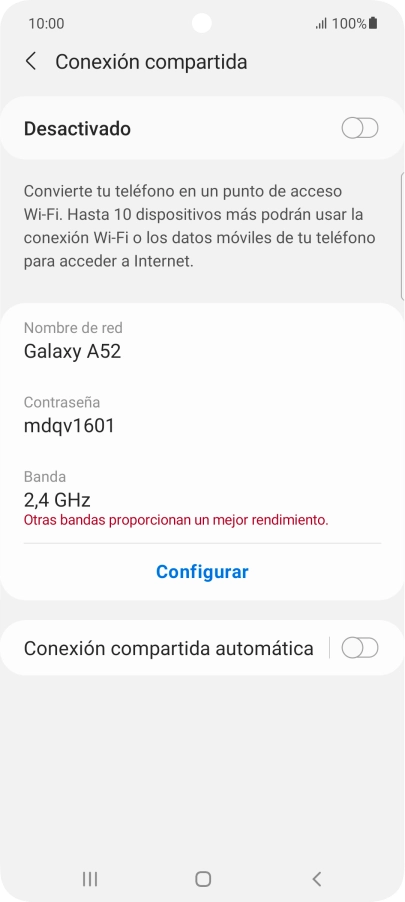Open Conexión compartida automática settings
Viewport: 405px width, 902px height.
coord(169,648)
